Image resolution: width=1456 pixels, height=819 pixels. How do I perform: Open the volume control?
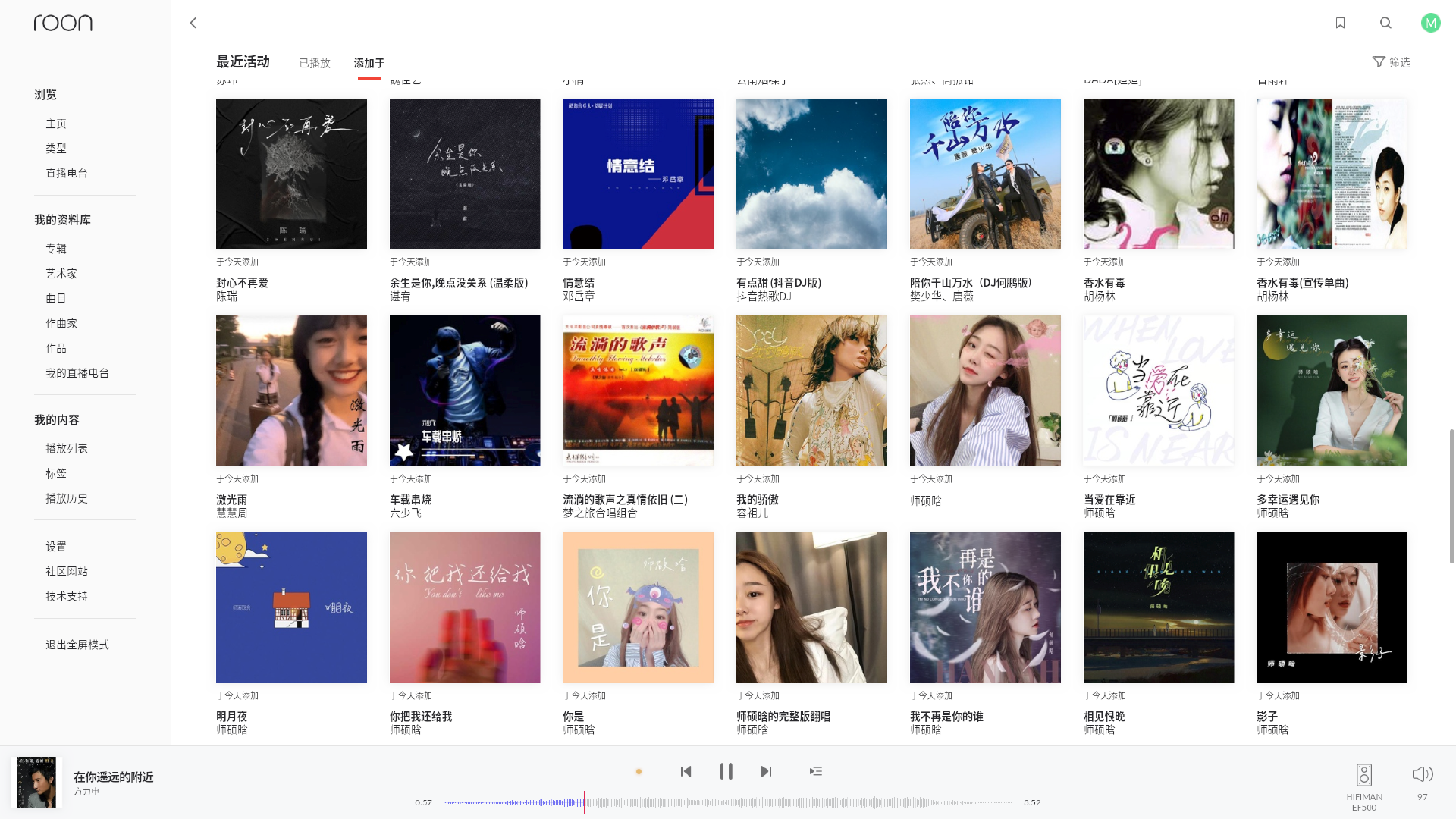click(1422, 774)
